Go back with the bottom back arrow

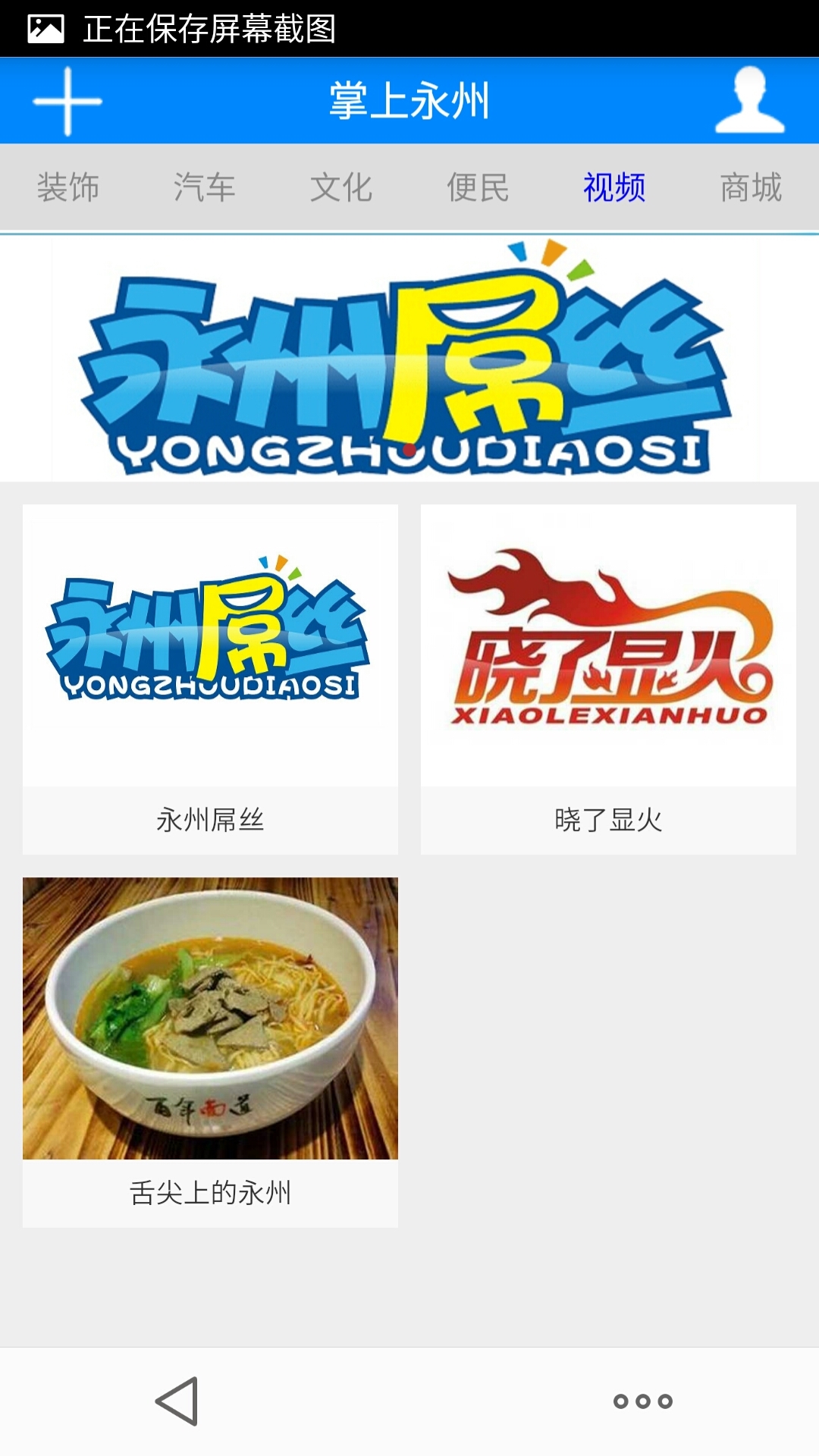pos(177,1401)
